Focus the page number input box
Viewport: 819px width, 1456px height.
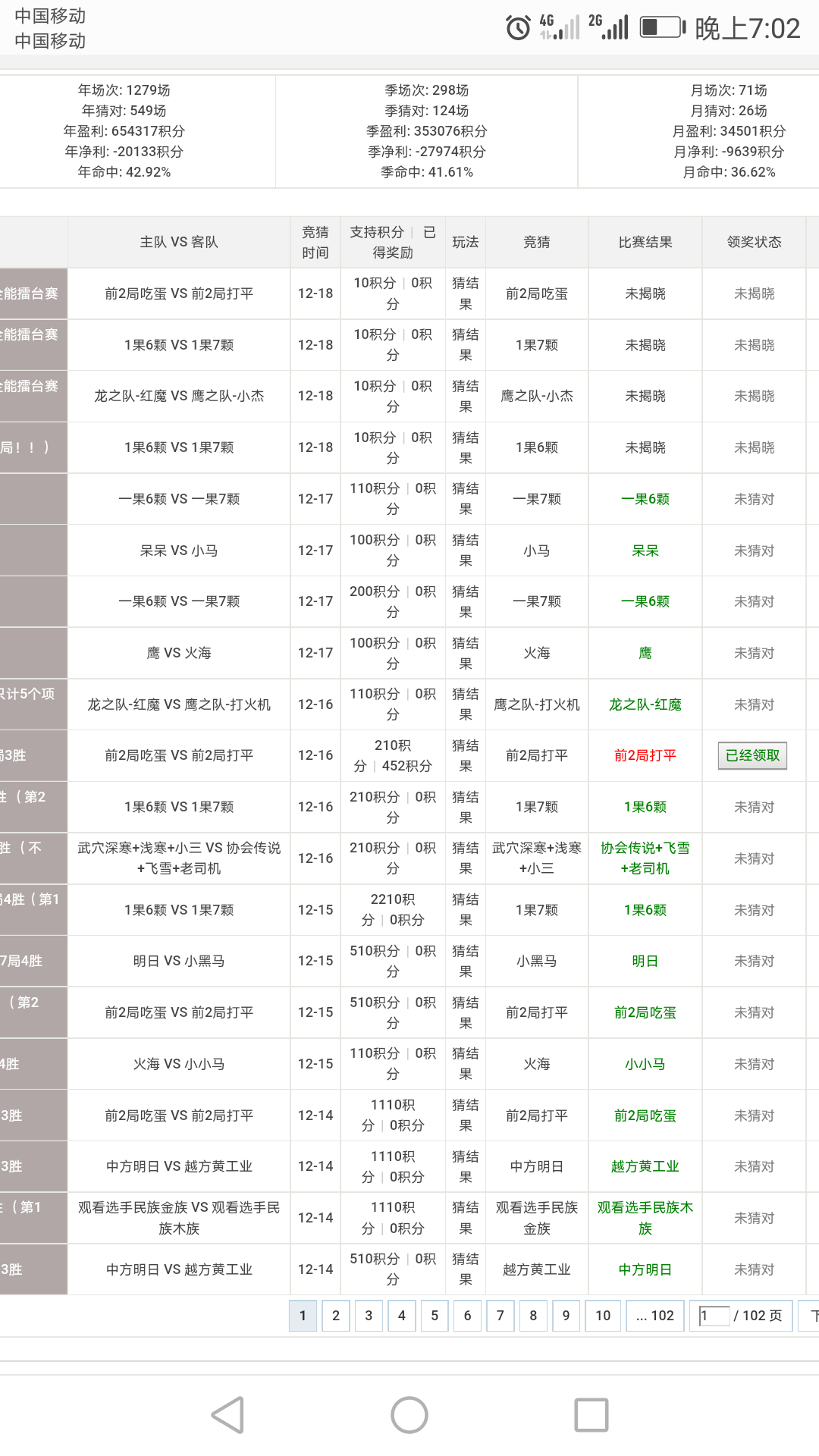pos(714,1316)
